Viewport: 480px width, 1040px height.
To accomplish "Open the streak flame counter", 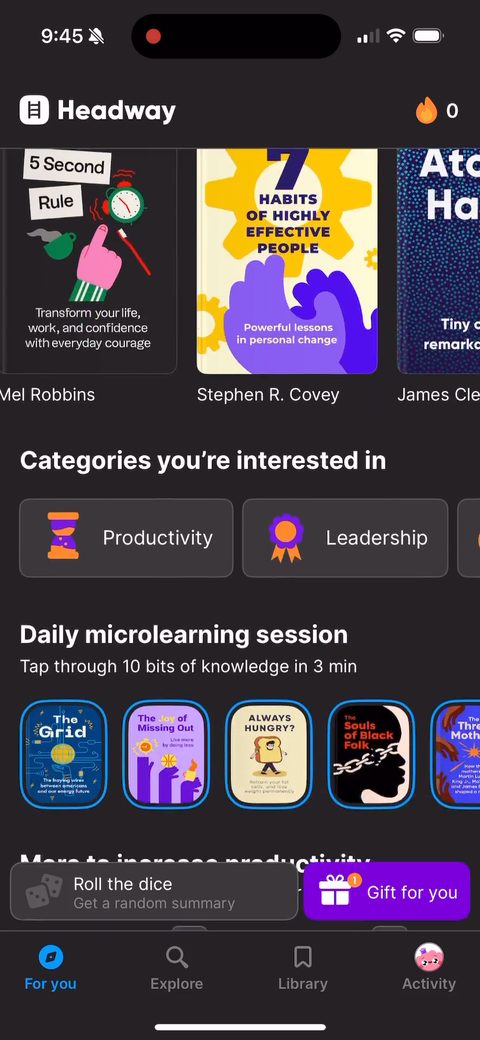I will tap(437, 110).
